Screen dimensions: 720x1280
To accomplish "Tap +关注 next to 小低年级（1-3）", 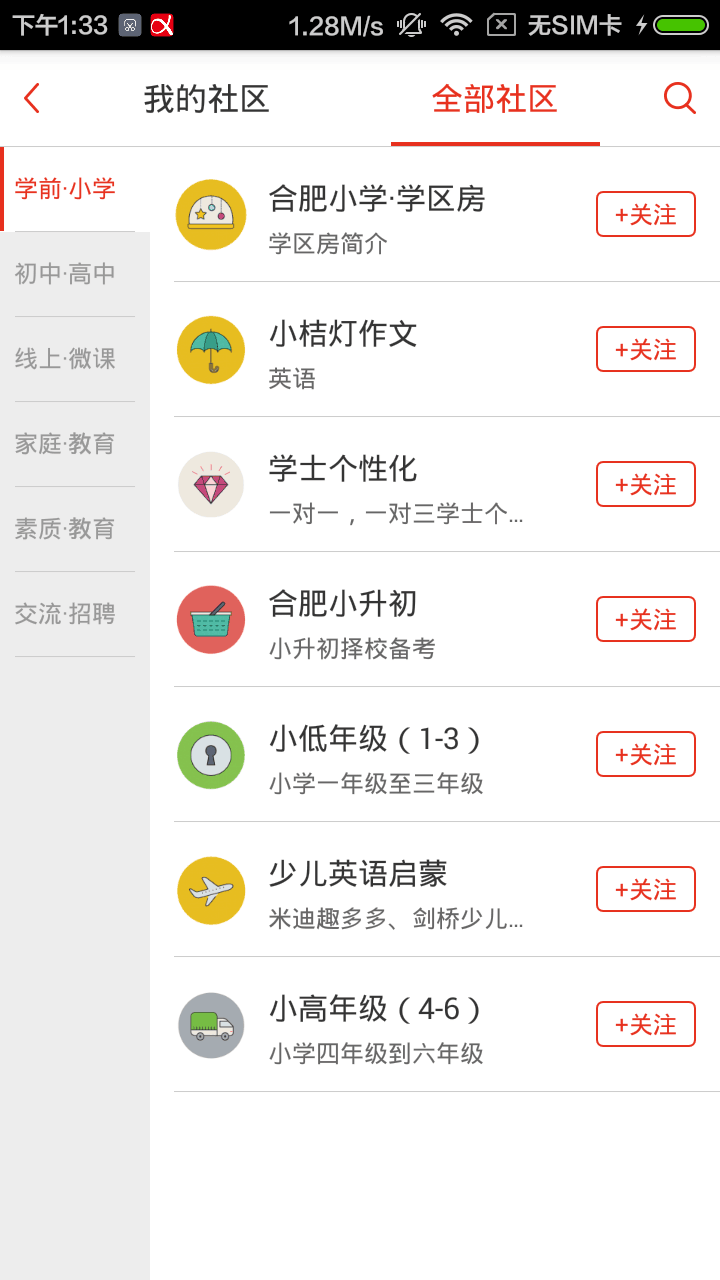I will coord(646,754).
